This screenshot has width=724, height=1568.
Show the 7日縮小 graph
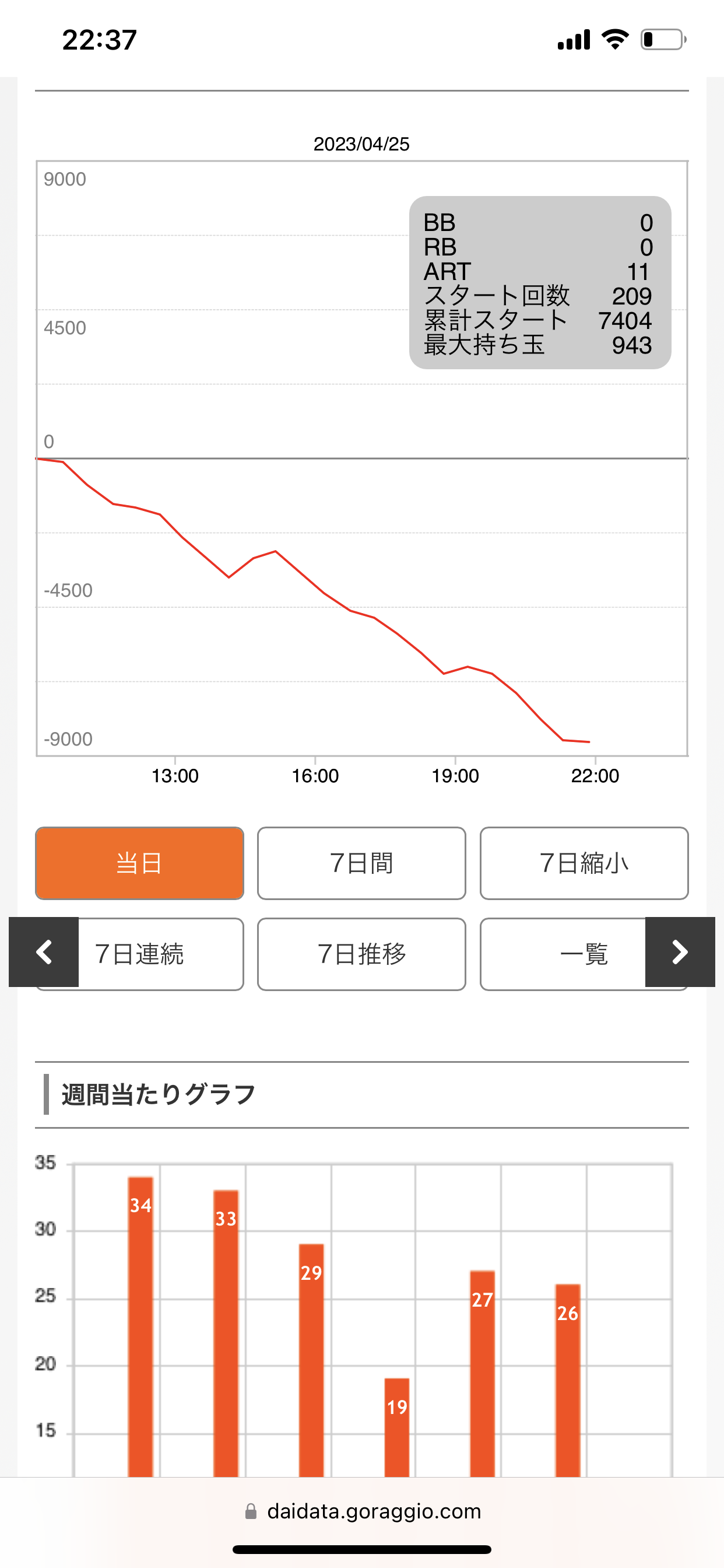click(584, 863)
